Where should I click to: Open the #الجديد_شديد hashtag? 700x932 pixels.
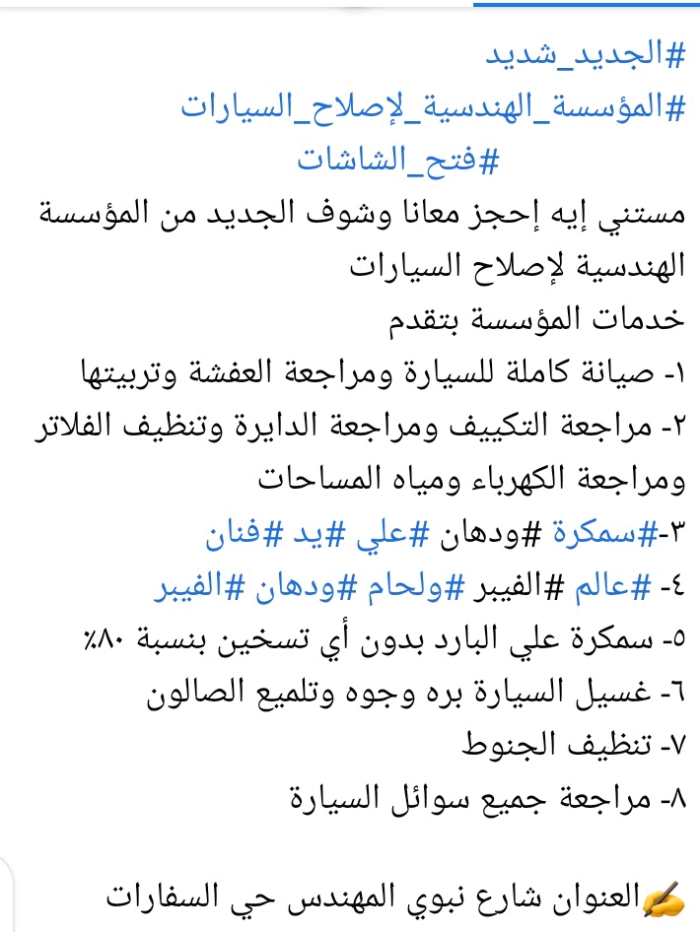(x=586, y=54)
